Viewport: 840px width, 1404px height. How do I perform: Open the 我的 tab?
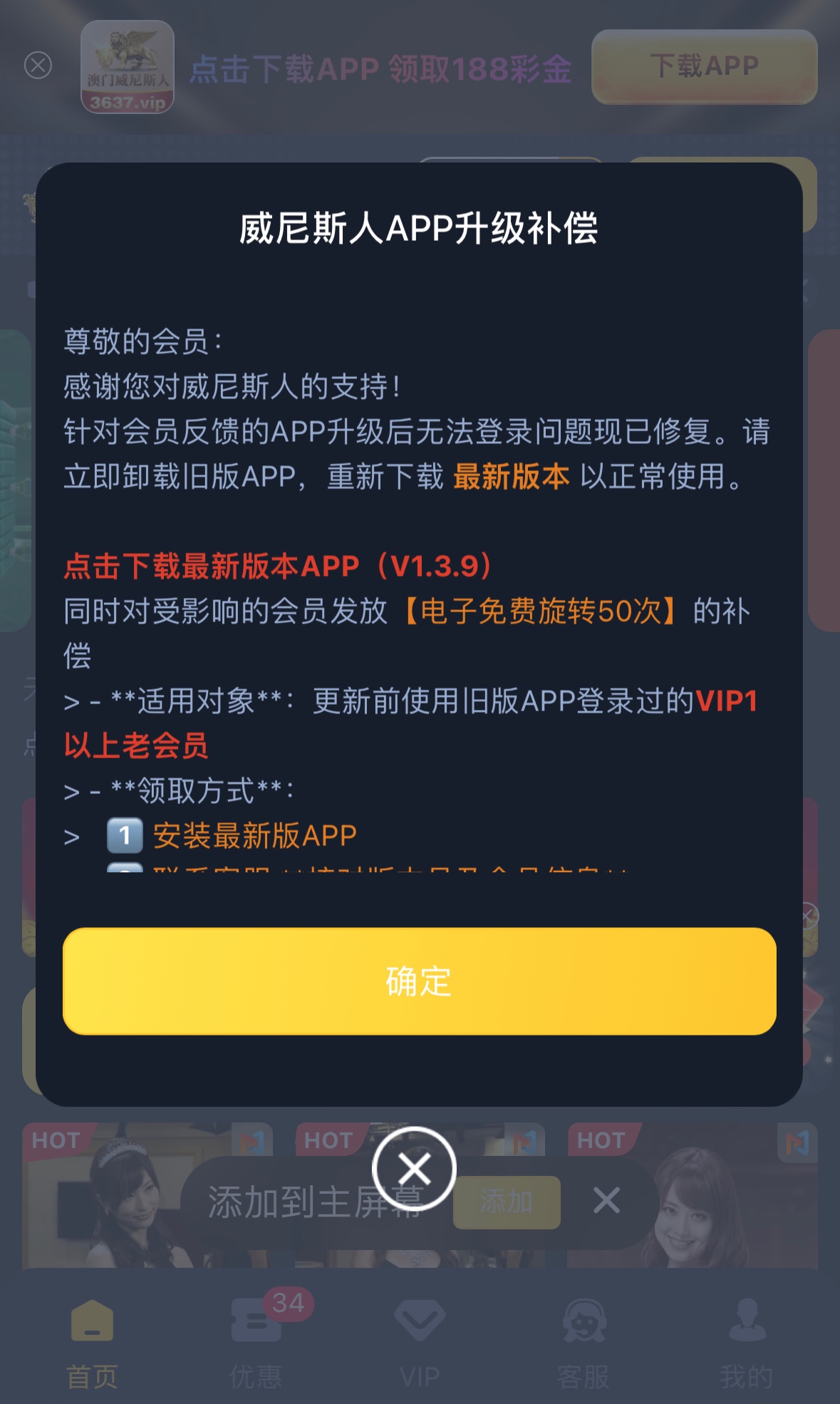(x=746, y=1340)
